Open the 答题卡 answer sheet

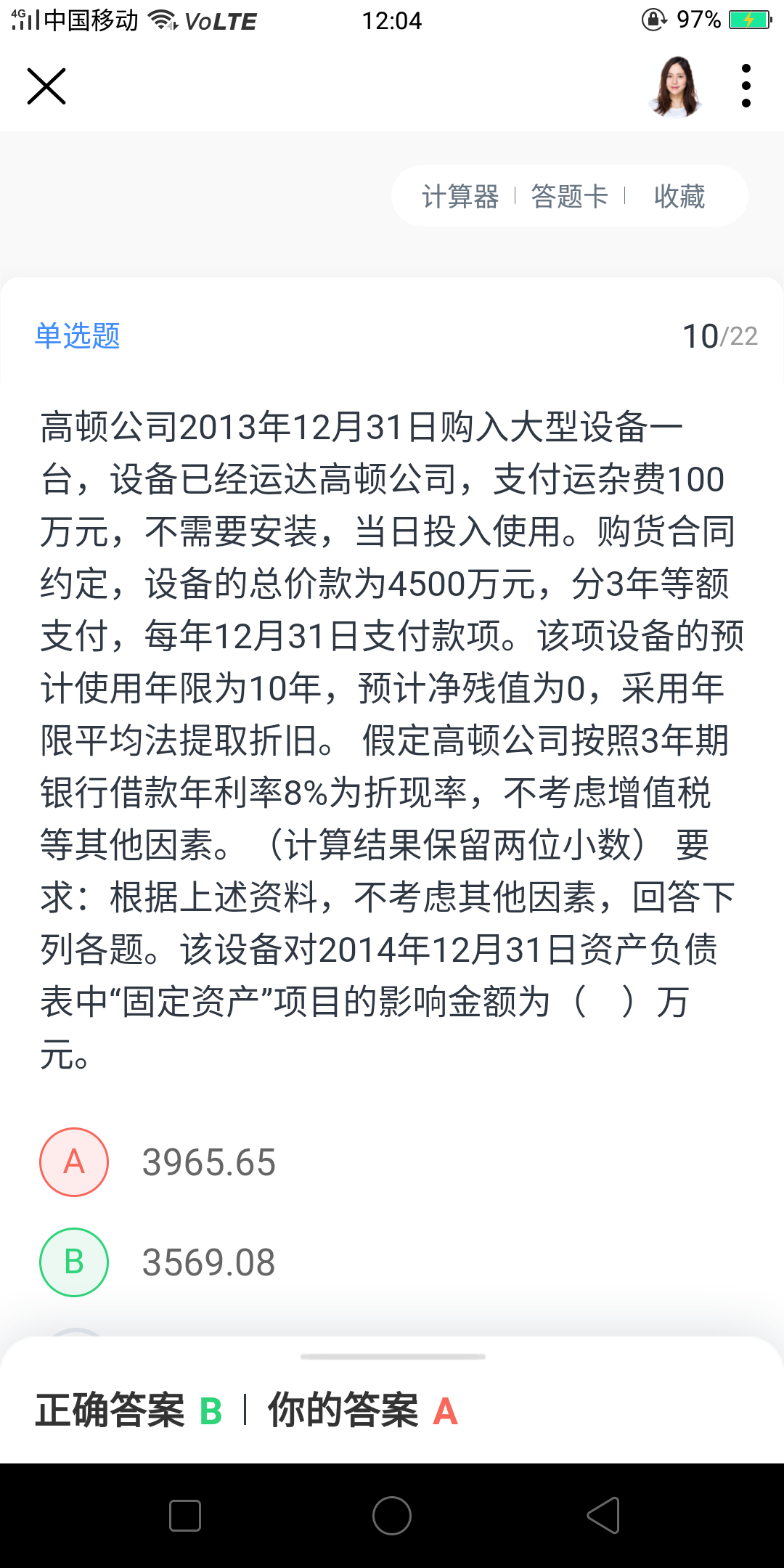pos(570,196)
